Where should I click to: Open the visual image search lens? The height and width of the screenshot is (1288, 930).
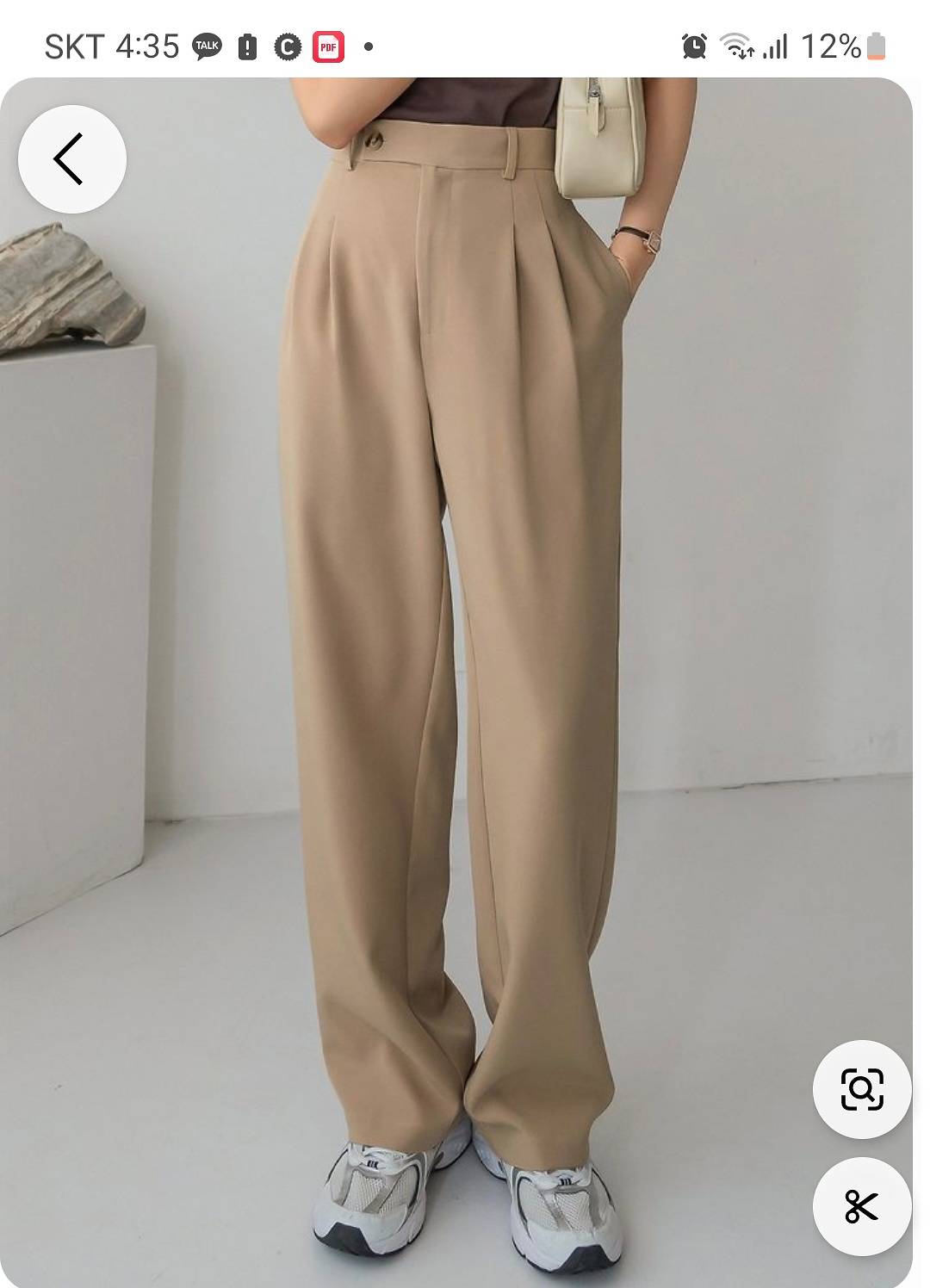[861, 1089]
